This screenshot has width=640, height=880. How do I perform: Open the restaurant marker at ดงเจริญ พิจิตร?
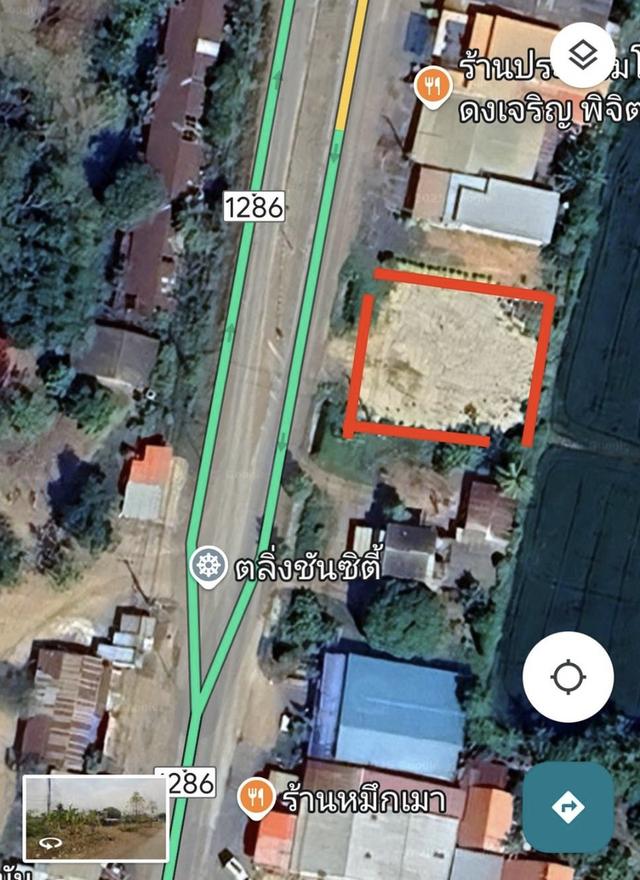click(x=433, y=88)
